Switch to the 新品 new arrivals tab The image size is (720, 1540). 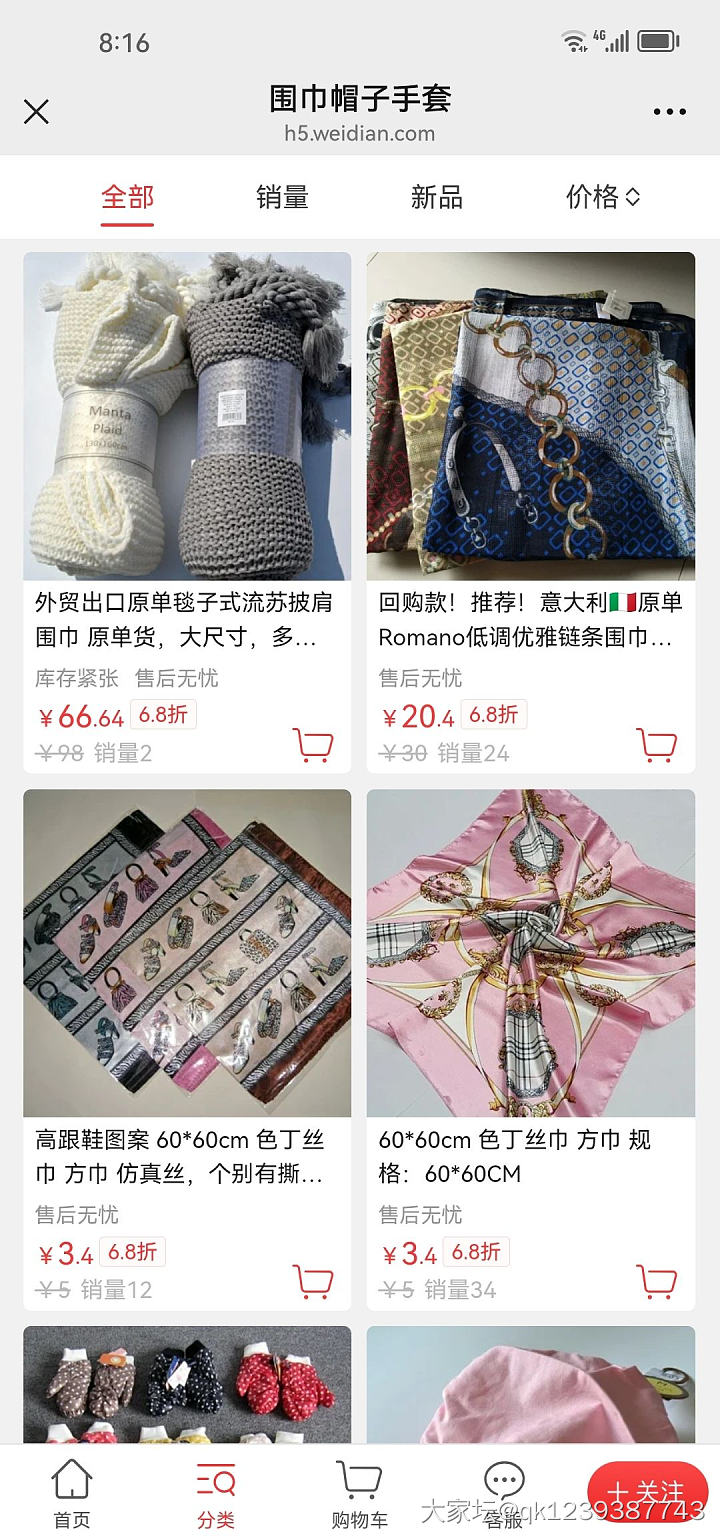[435, 197]
